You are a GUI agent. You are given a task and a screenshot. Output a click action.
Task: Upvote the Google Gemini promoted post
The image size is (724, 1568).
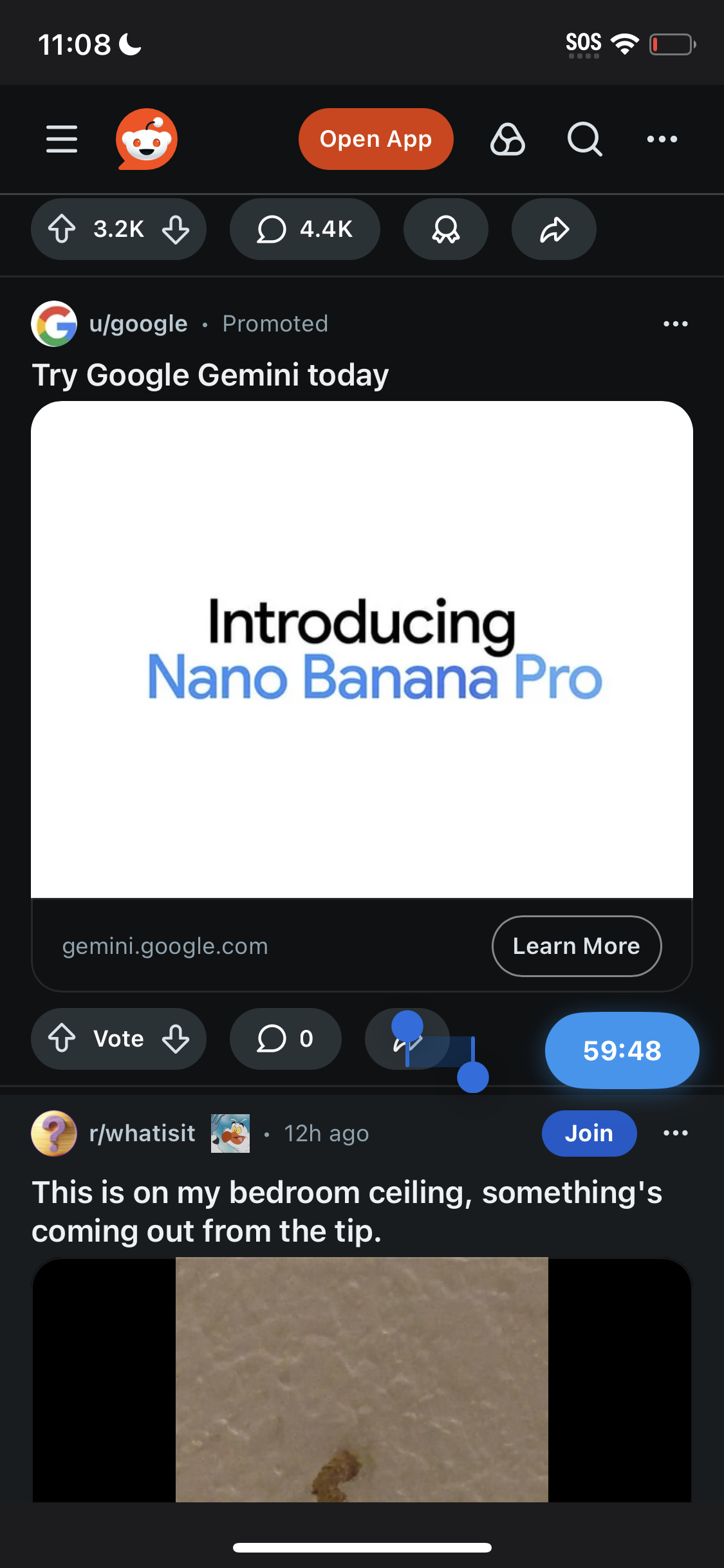62,1038
